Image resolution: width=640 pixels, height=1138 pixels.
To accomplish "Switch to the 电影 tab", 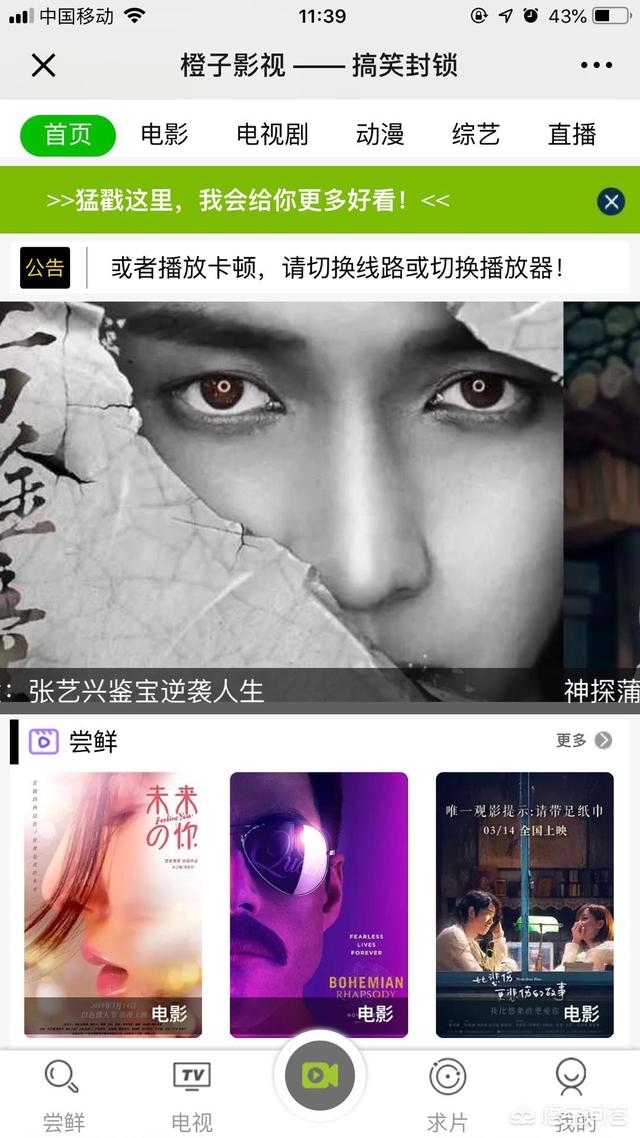I will click(165, 135).
